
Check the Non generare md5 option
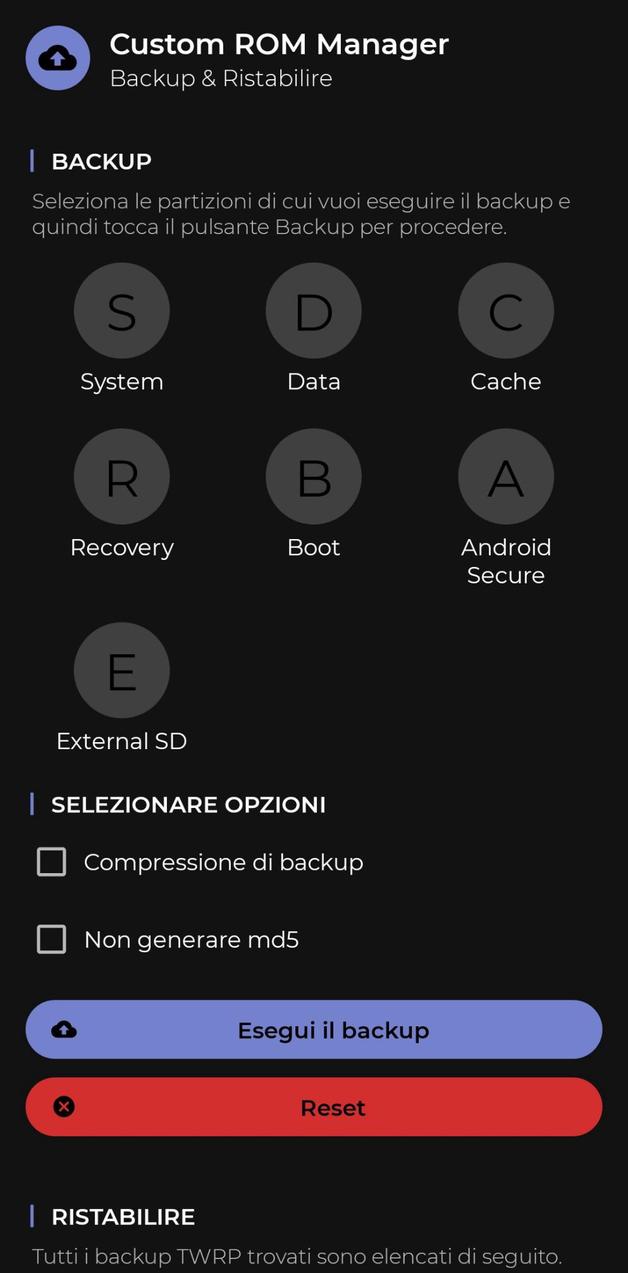coord(51,939)
